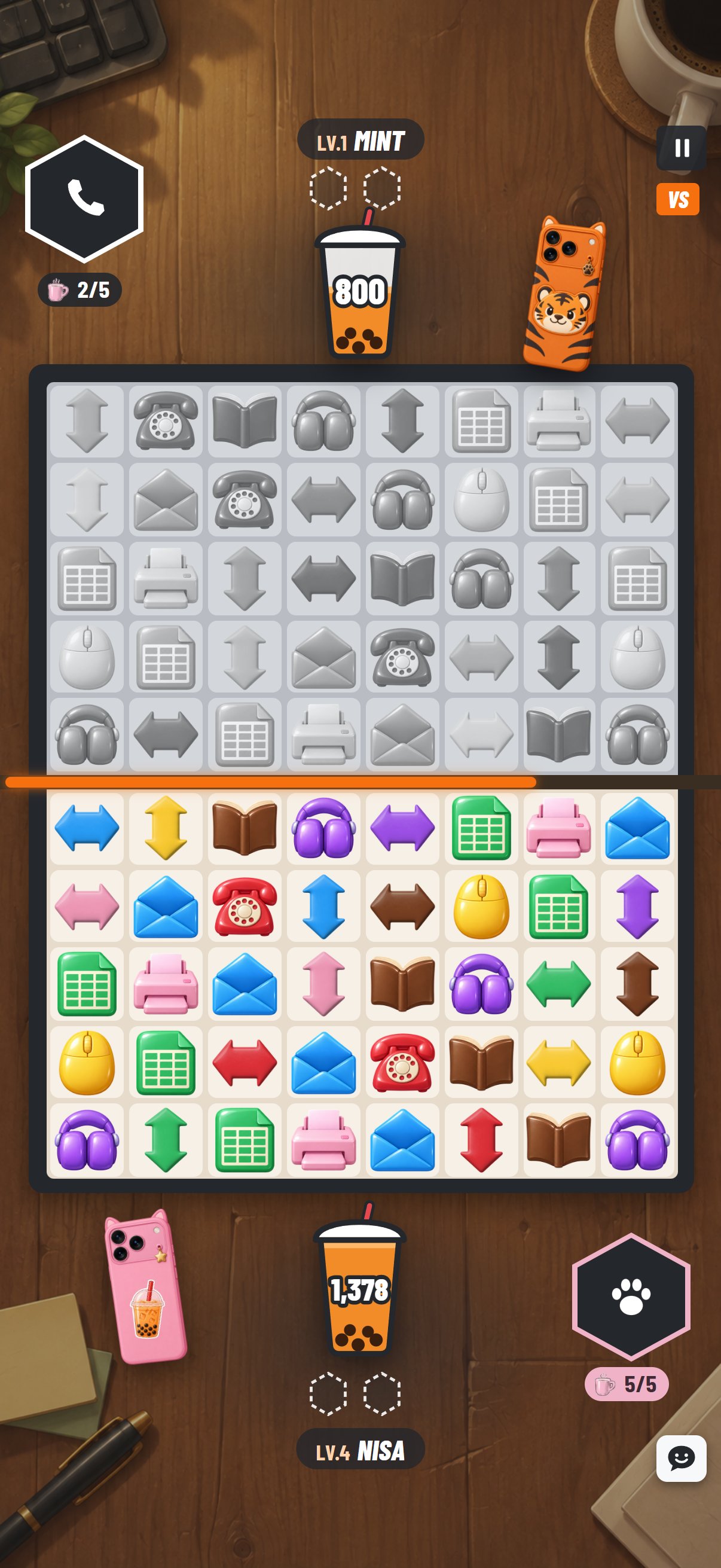Tap the green vertical arrow tile

coord(166,1140)
